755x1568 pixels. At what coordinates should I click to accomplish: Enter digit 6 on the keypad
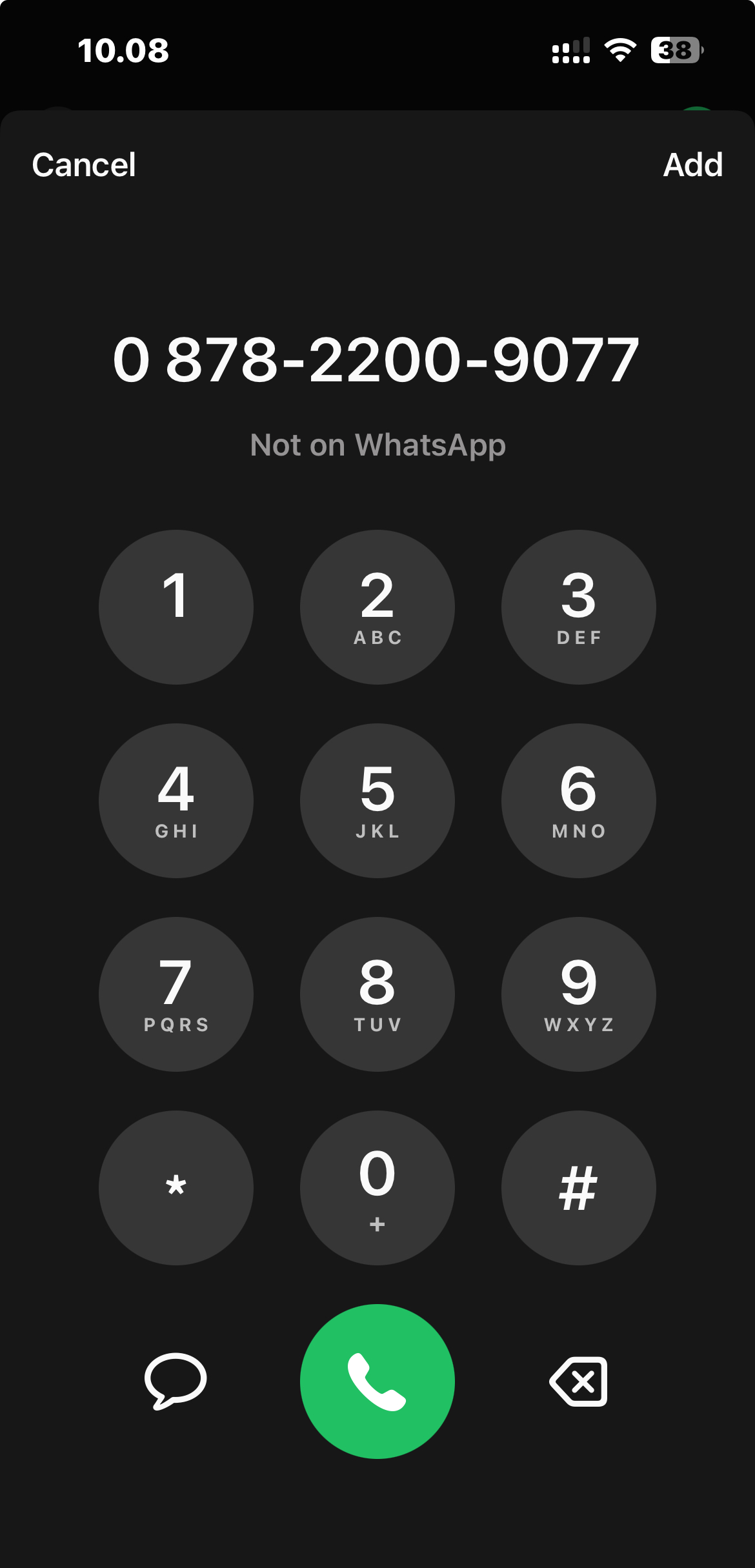point(579,801)
